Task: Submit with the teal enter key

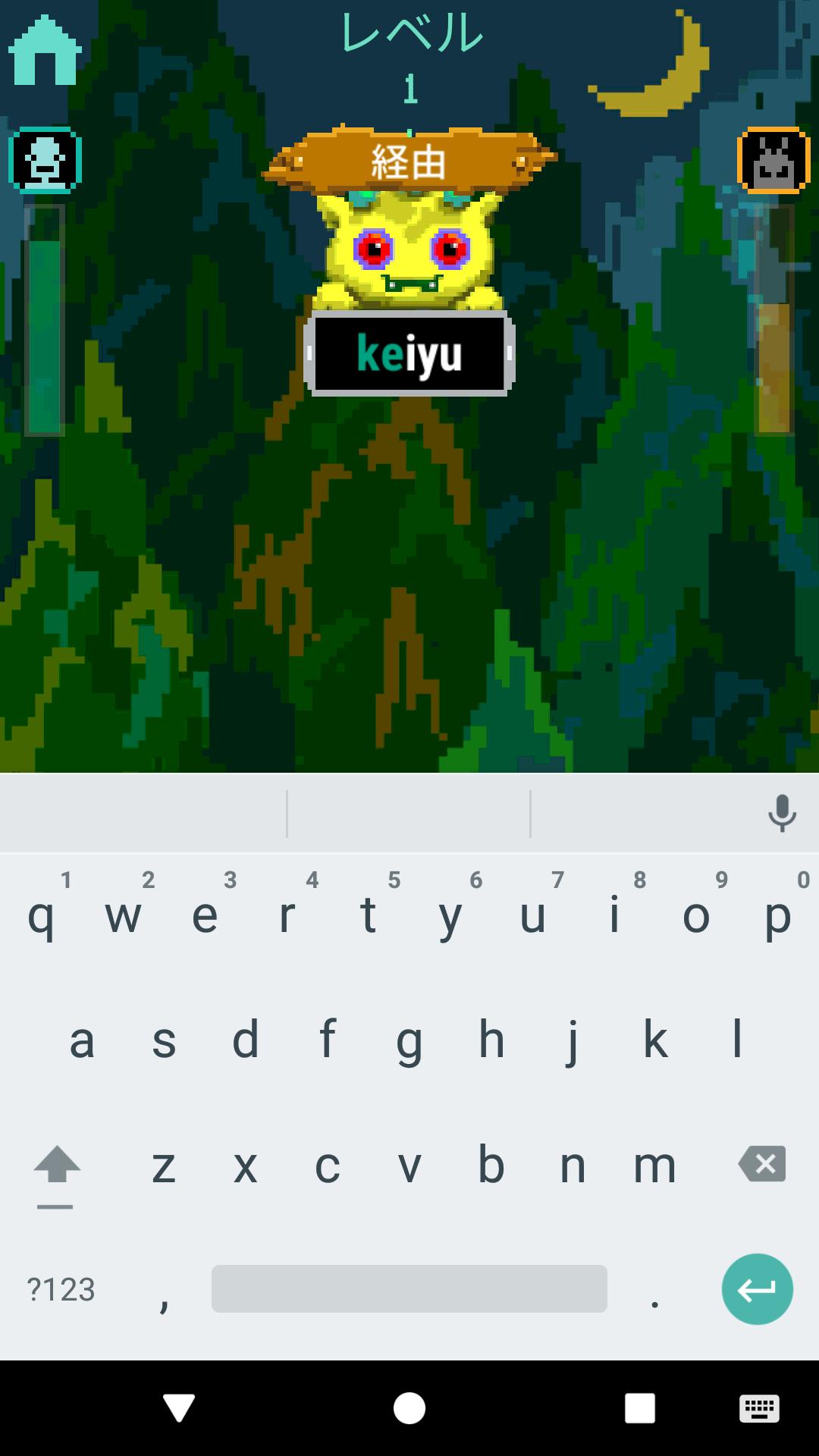Action: tap(757, 1289)
